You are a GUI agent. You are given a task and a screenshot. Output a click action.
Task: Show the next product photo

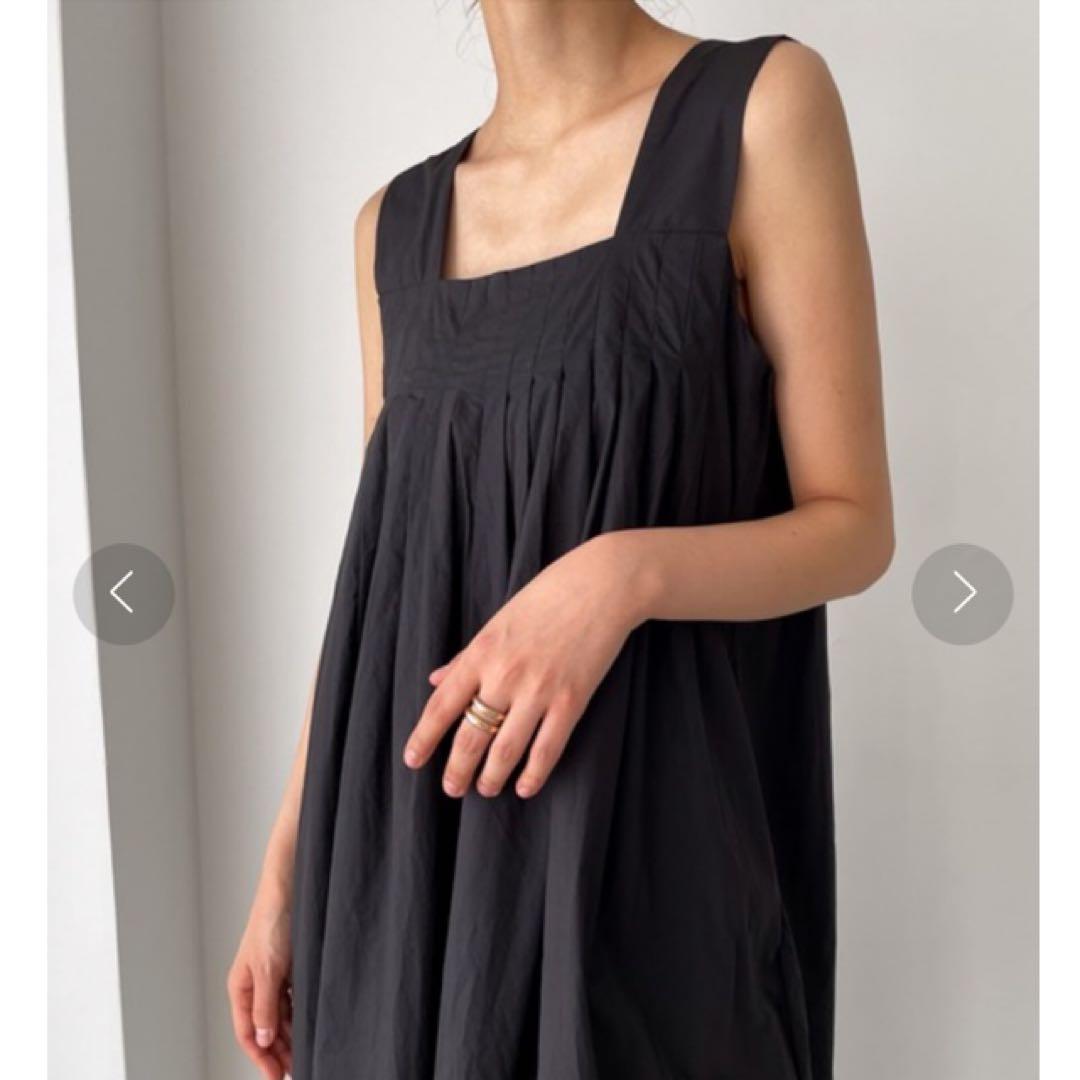point(962,593)
